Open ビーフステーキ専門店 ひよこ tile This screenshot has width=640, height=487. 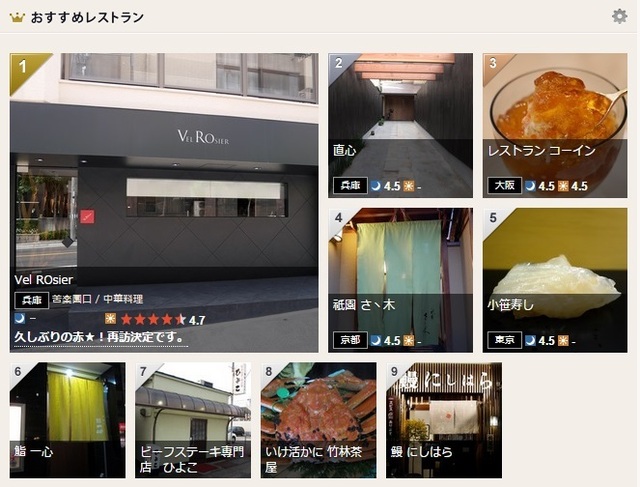coord(193,420)
